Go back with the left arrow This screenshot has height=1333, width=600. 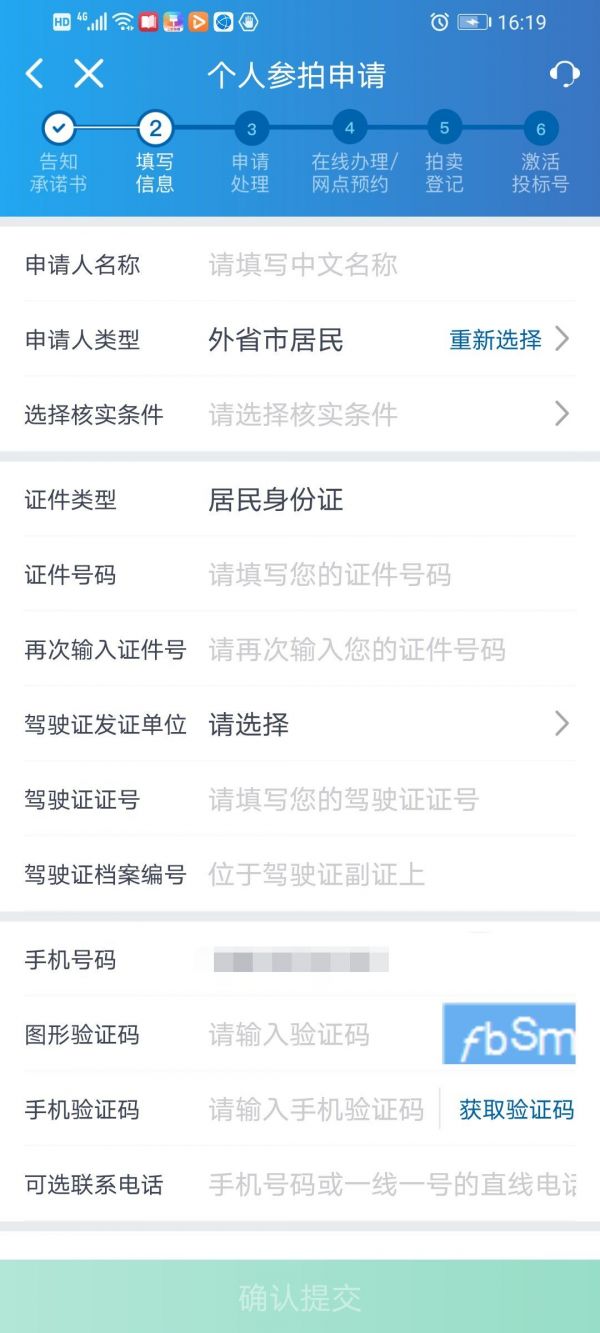point(35,74)
